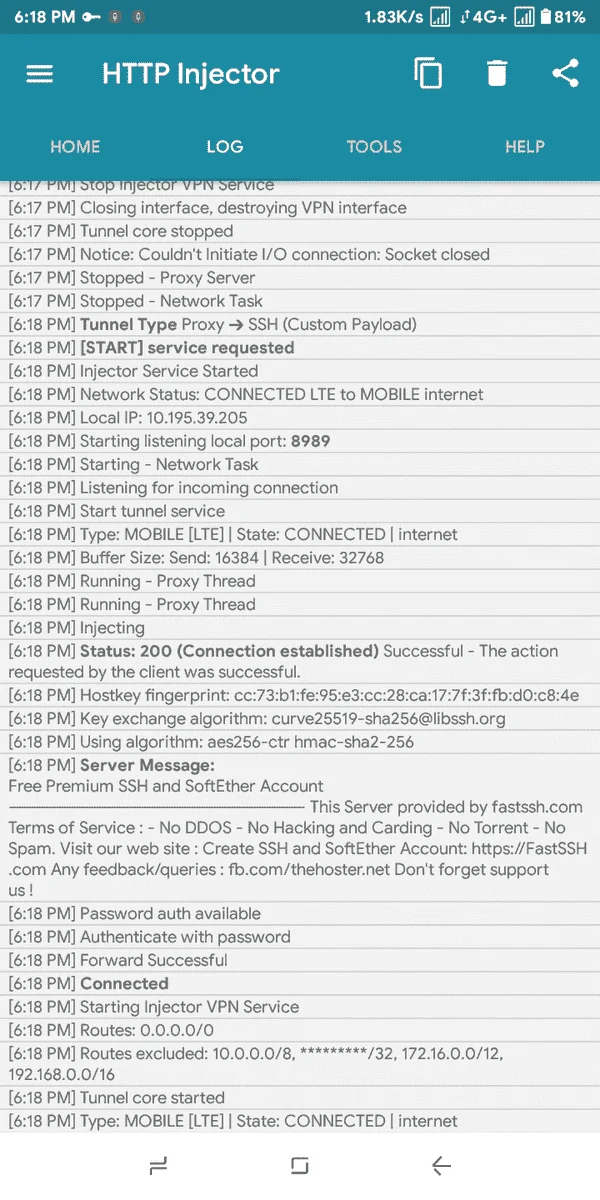Copy the log to clipboard
This screenshot has width=600, height=1200.
point(428,73)
